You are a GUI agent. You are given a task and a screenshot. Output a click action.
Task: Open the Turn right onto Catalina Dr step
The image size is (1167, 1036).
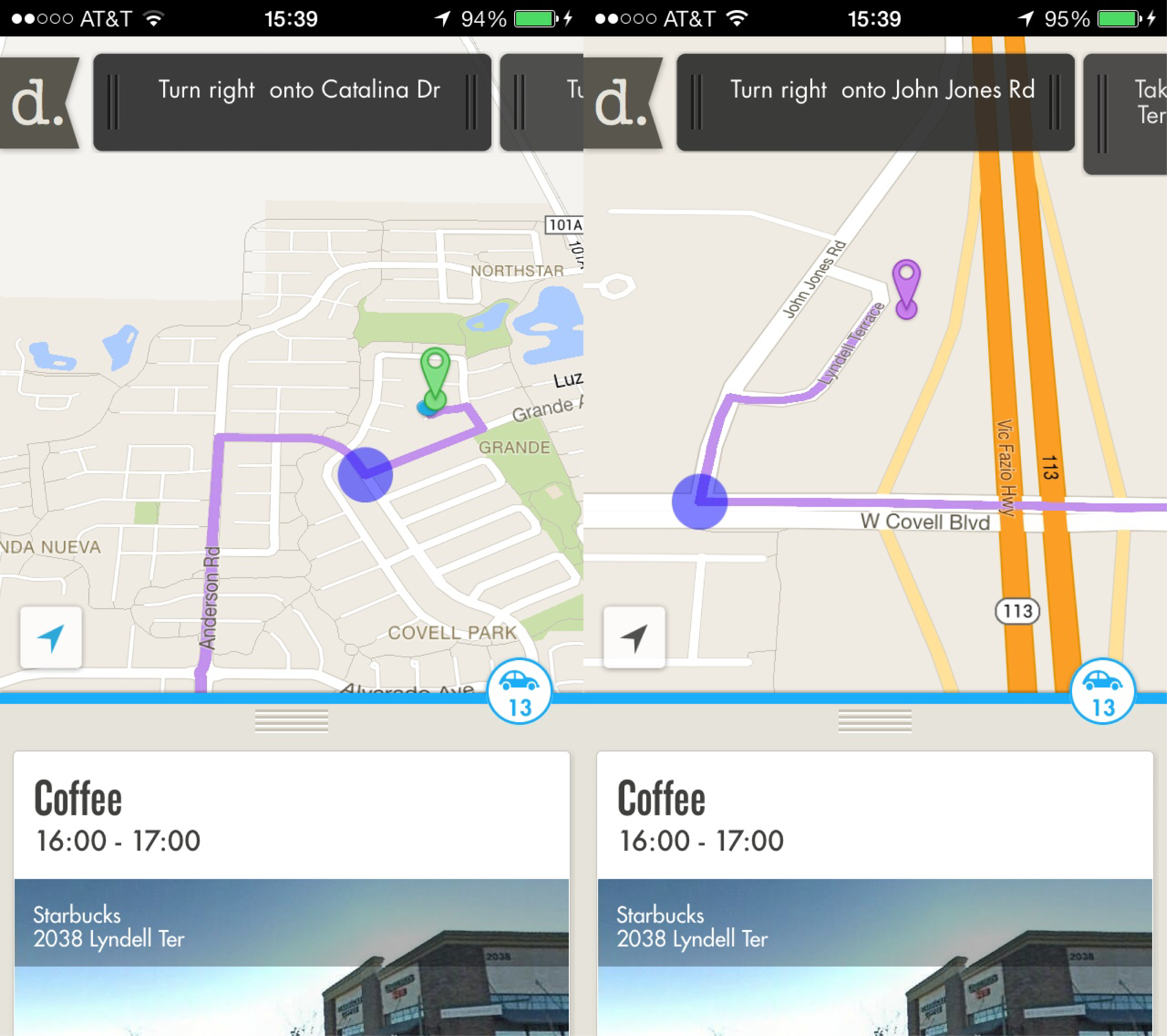292,102
